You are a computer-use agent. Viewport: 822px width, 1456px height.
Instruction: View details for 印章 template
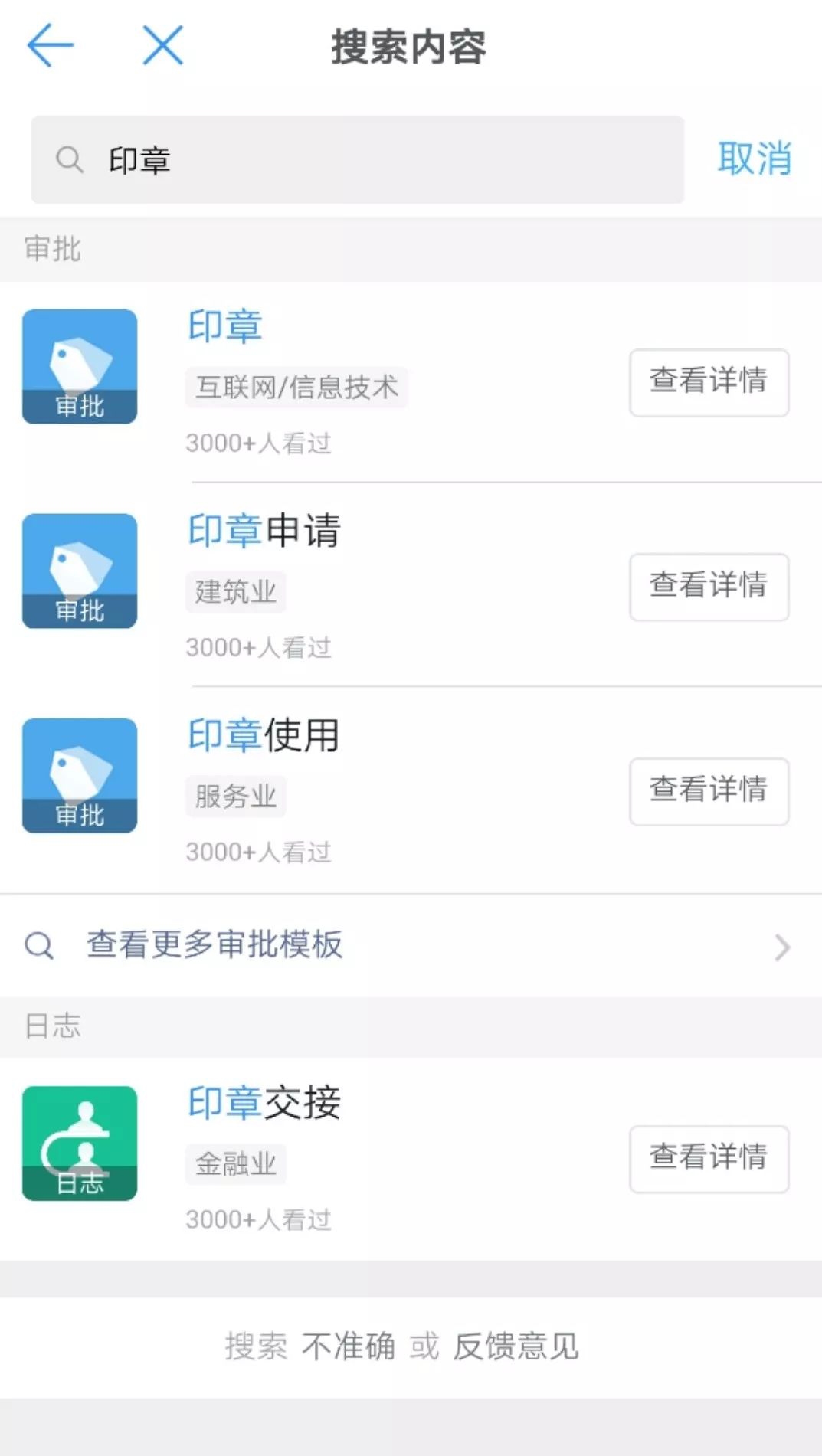point(709,382)
